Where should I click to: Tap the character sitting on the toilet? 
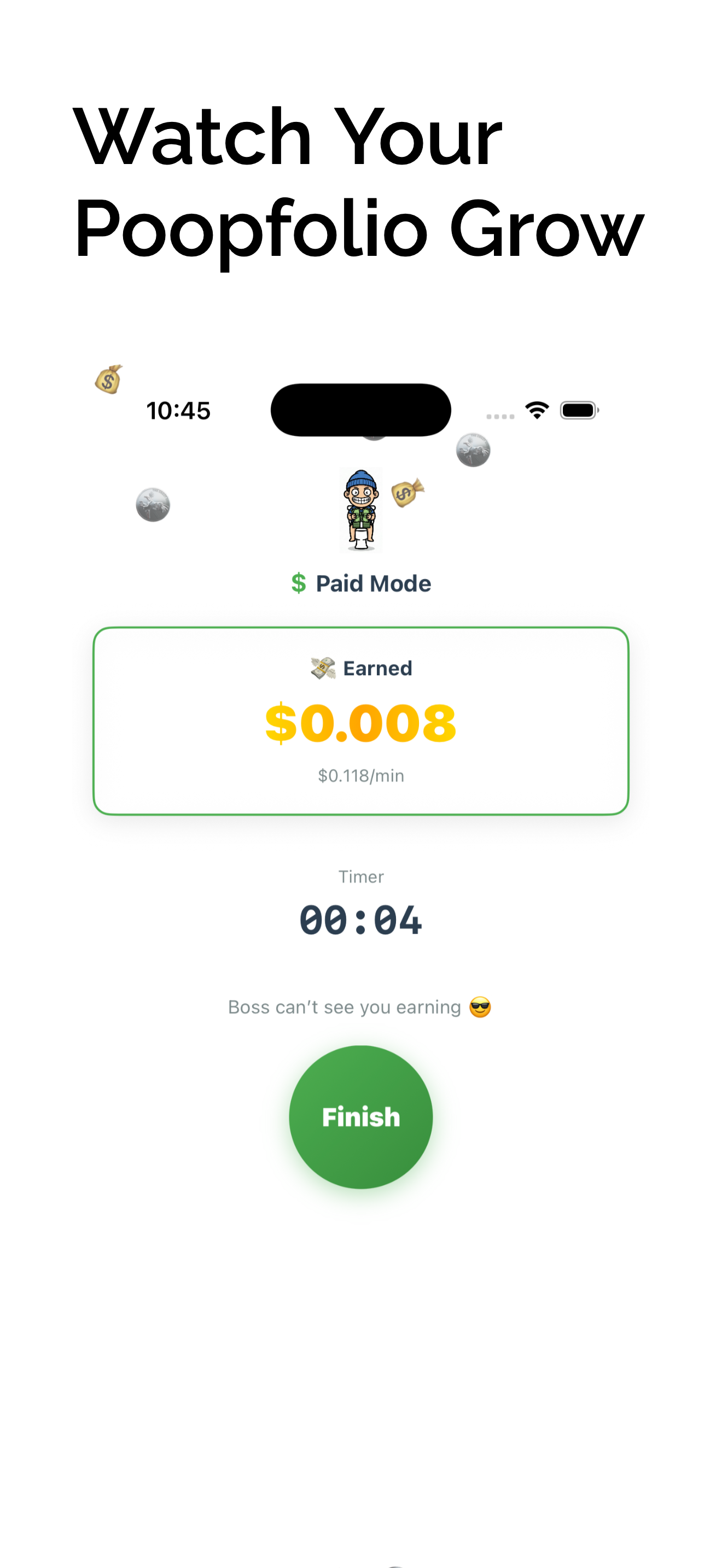click(360, 511)
